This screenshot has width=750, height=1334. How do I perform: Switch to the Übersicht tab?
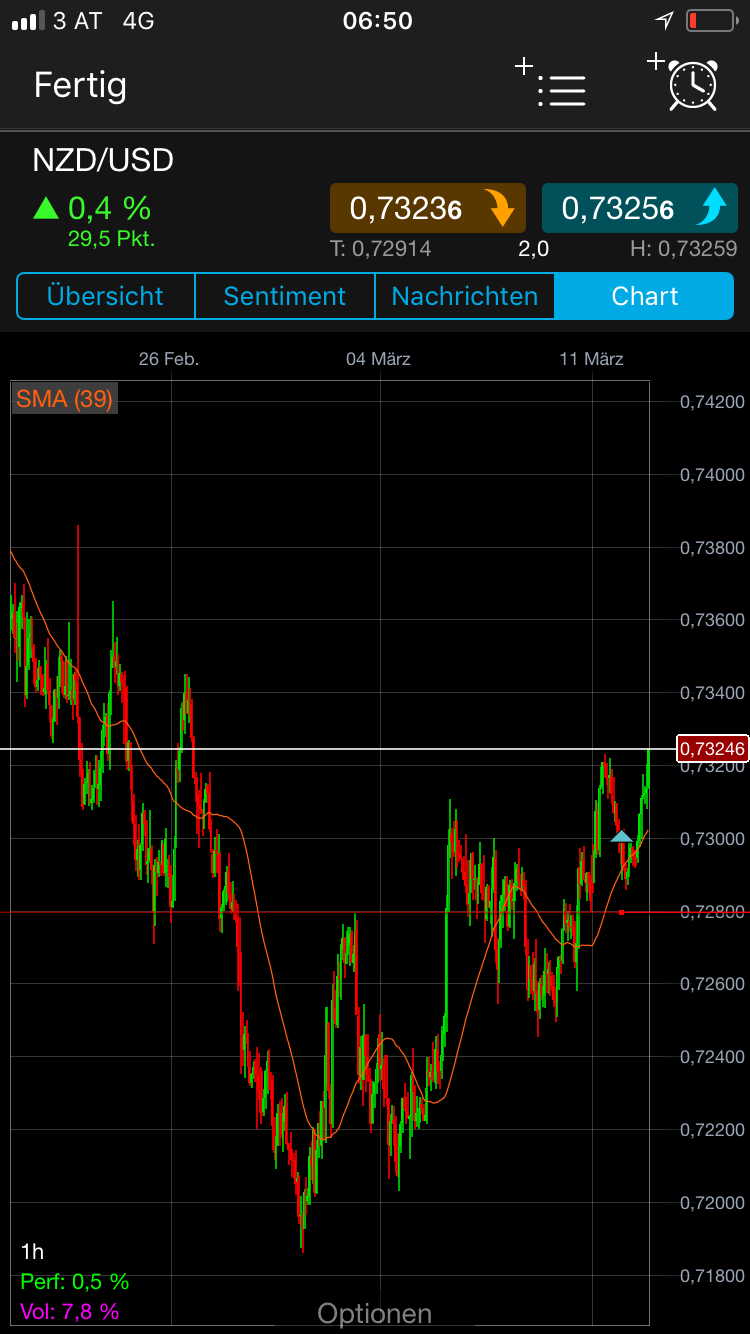click(x=105, y=296)
